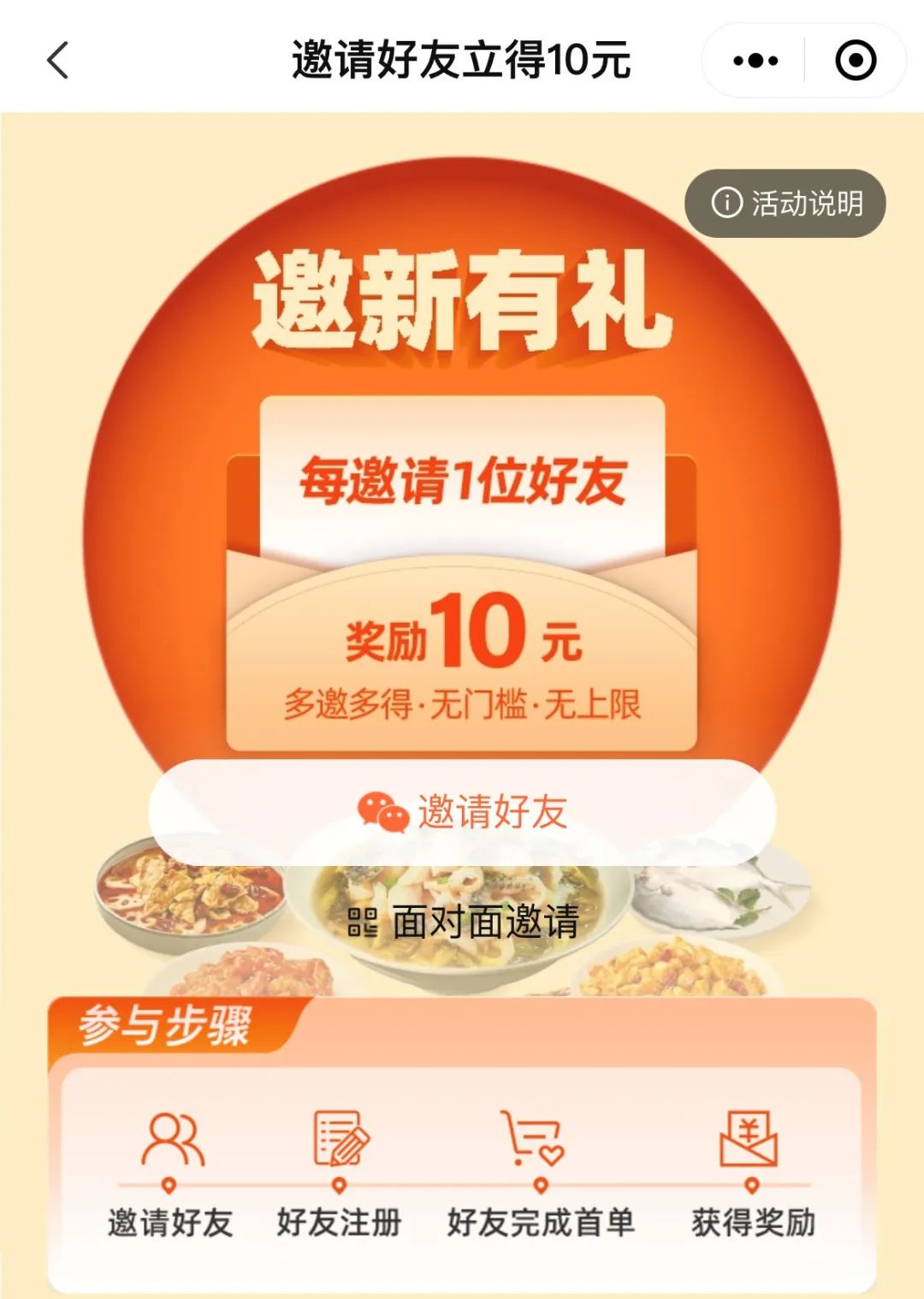This screenshot has width=924, height=1299.
Task: Close the mini program with the circle icon
Action: point(855,61)
